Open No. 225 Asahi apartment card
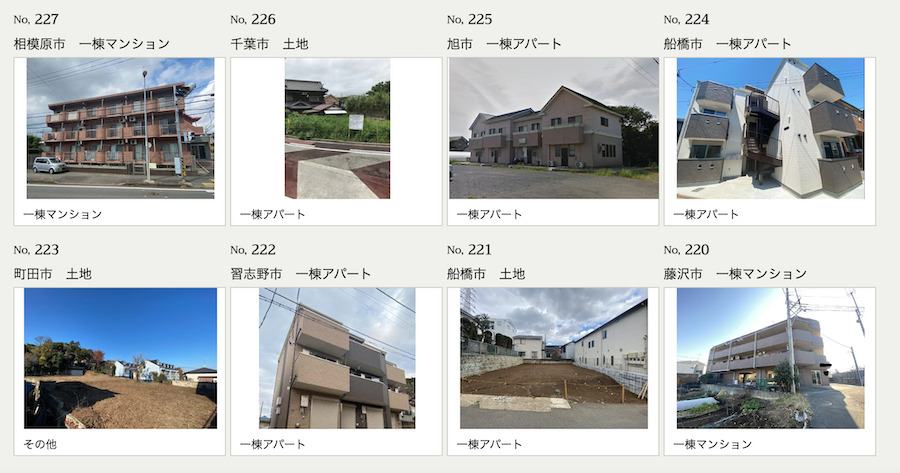The width and height of the screenshot is (900, 473). (553, 128)
